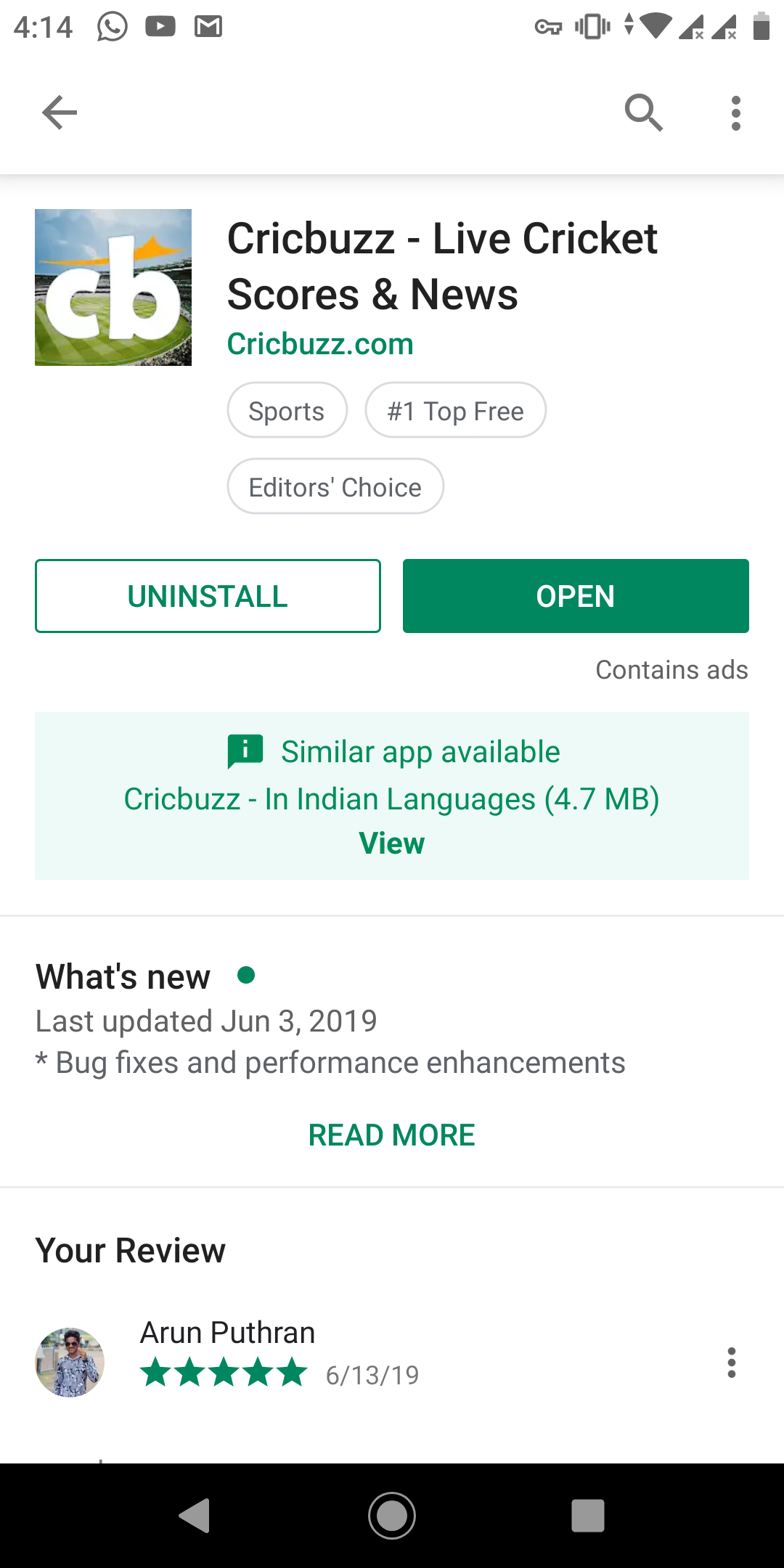784x1568 pixels.
Task: View the similar Cricbuzz Indian Languages app
Action: [x=391, y=844]
